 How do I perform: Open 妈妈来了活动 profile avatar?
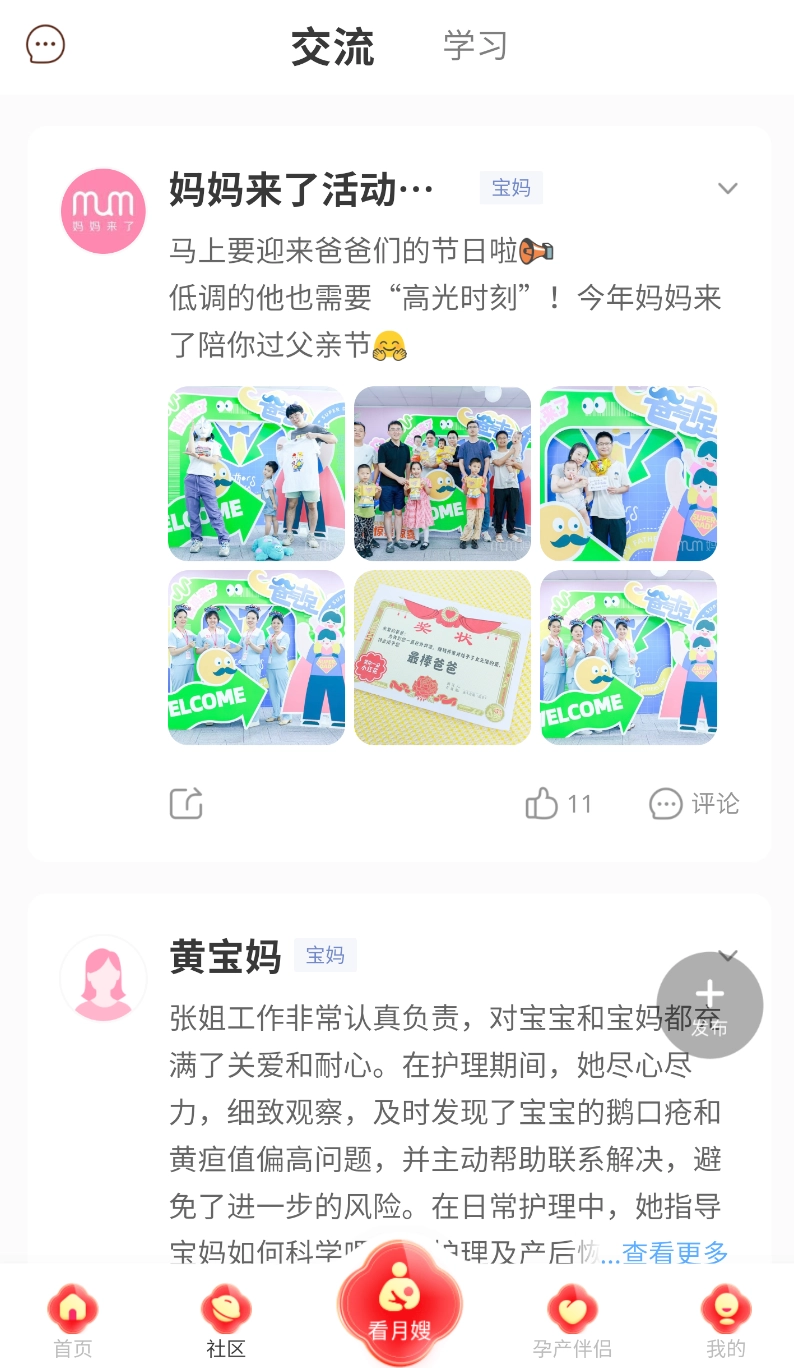click(x=103, y=211)
